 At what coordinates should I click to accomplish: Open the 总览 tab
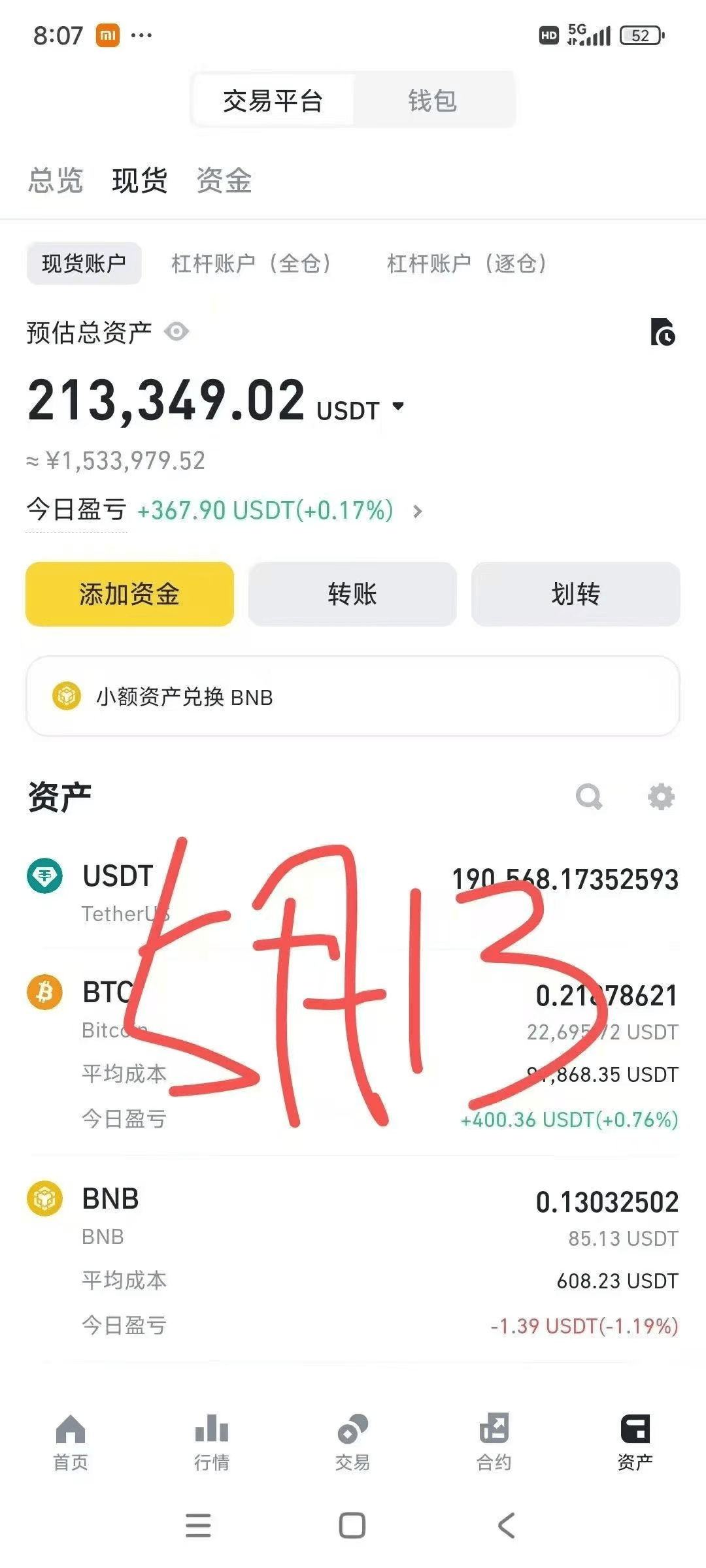click(56, 180)
